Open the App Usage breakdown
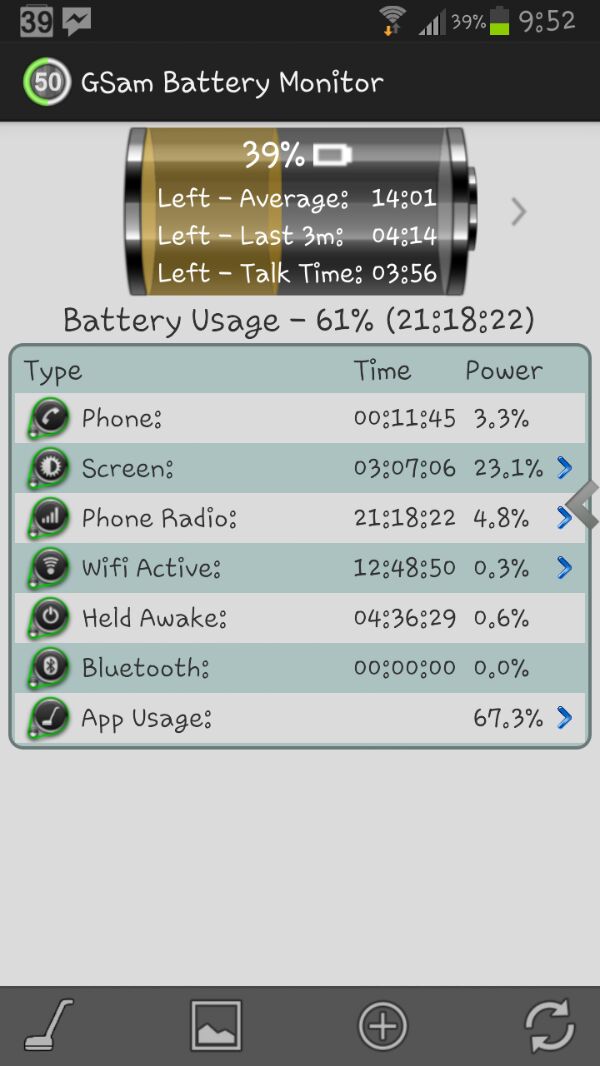 click(300, 718)
